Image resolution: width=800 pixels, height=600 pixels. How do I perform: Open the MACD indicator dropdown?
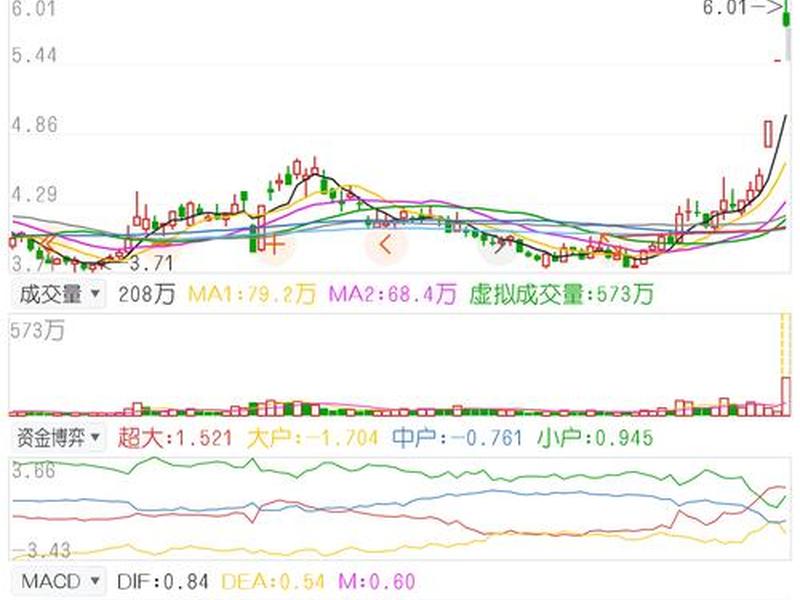[x=58, y=581]
